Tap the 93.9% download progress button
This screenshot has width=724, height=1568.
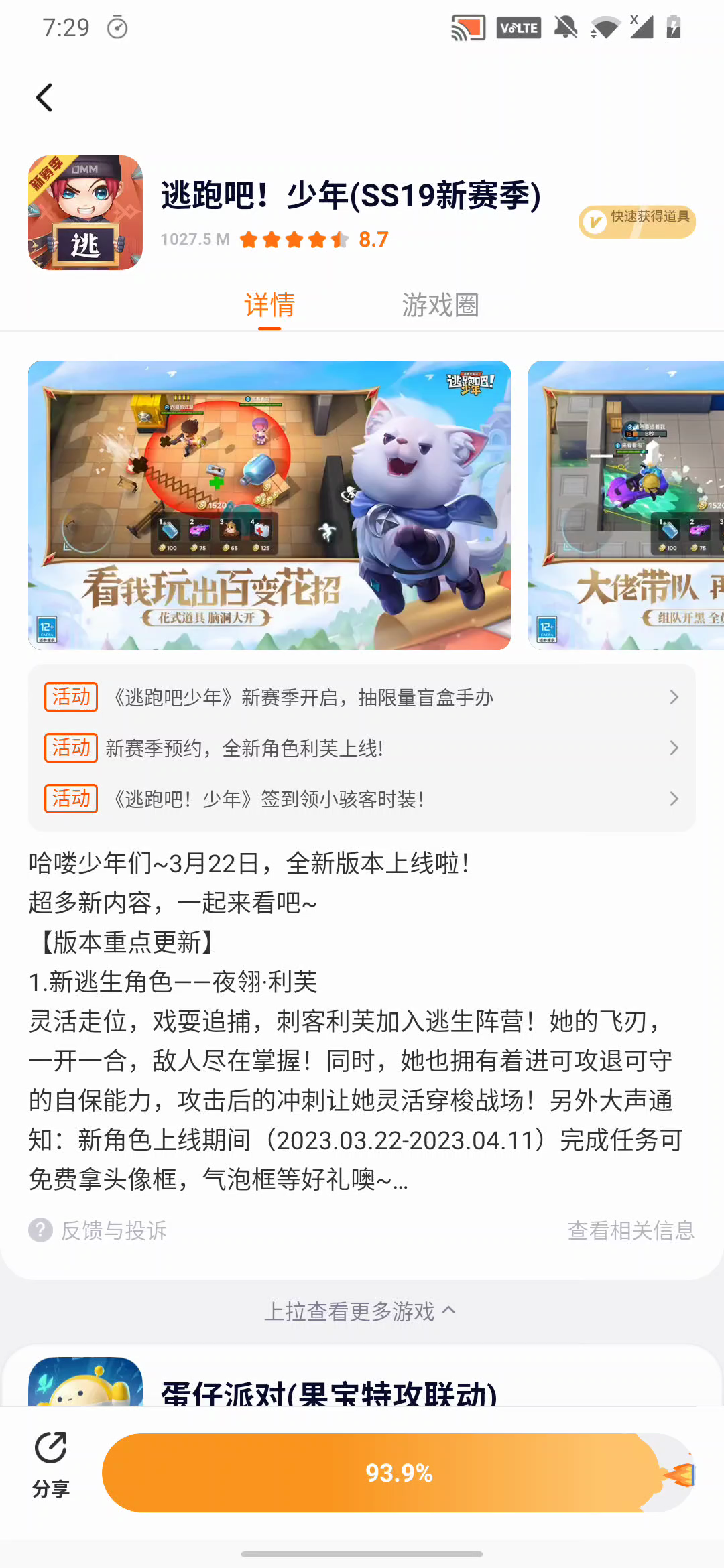[x=398, y=1473]
